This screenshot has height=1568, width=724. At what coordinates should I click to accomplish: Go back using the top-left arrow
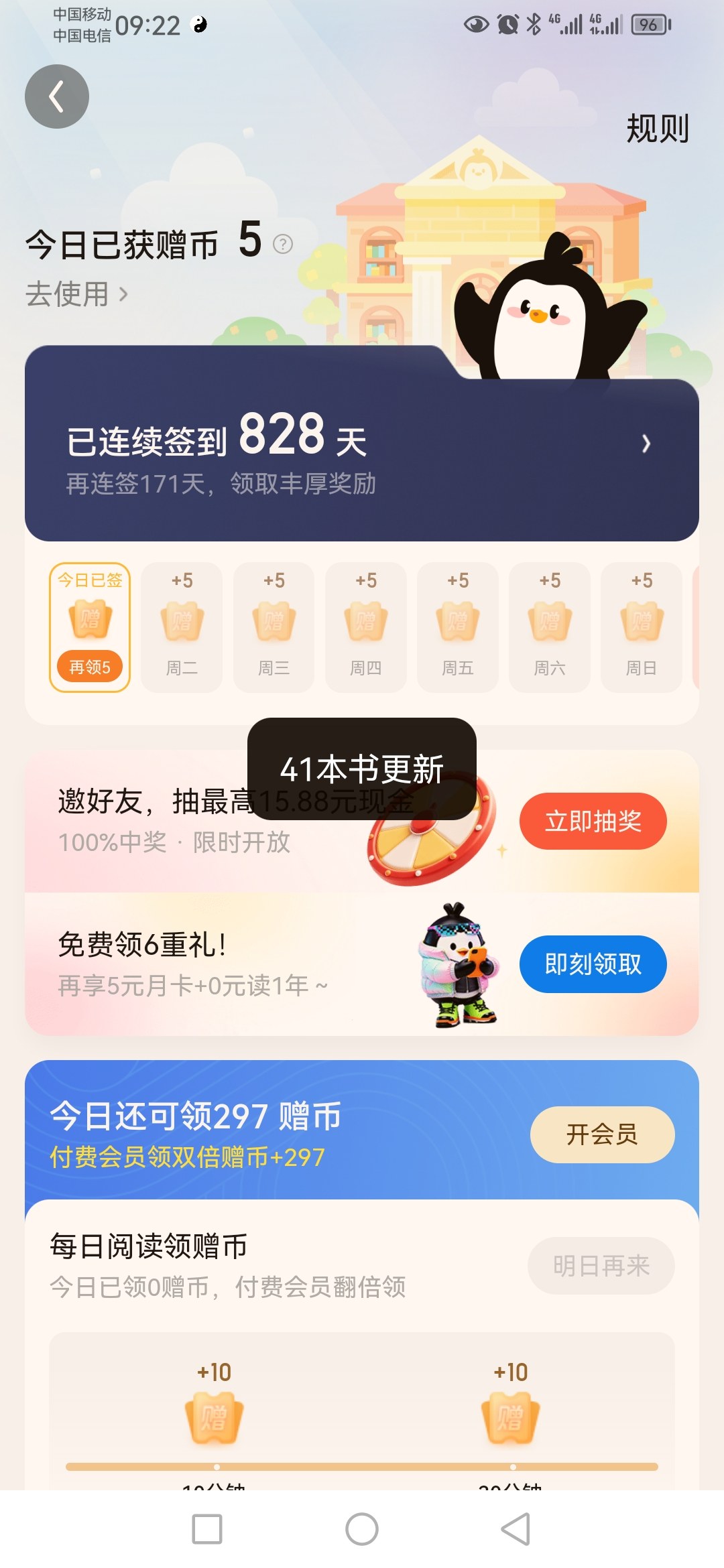pyautogui.click(x=57, y=96)
